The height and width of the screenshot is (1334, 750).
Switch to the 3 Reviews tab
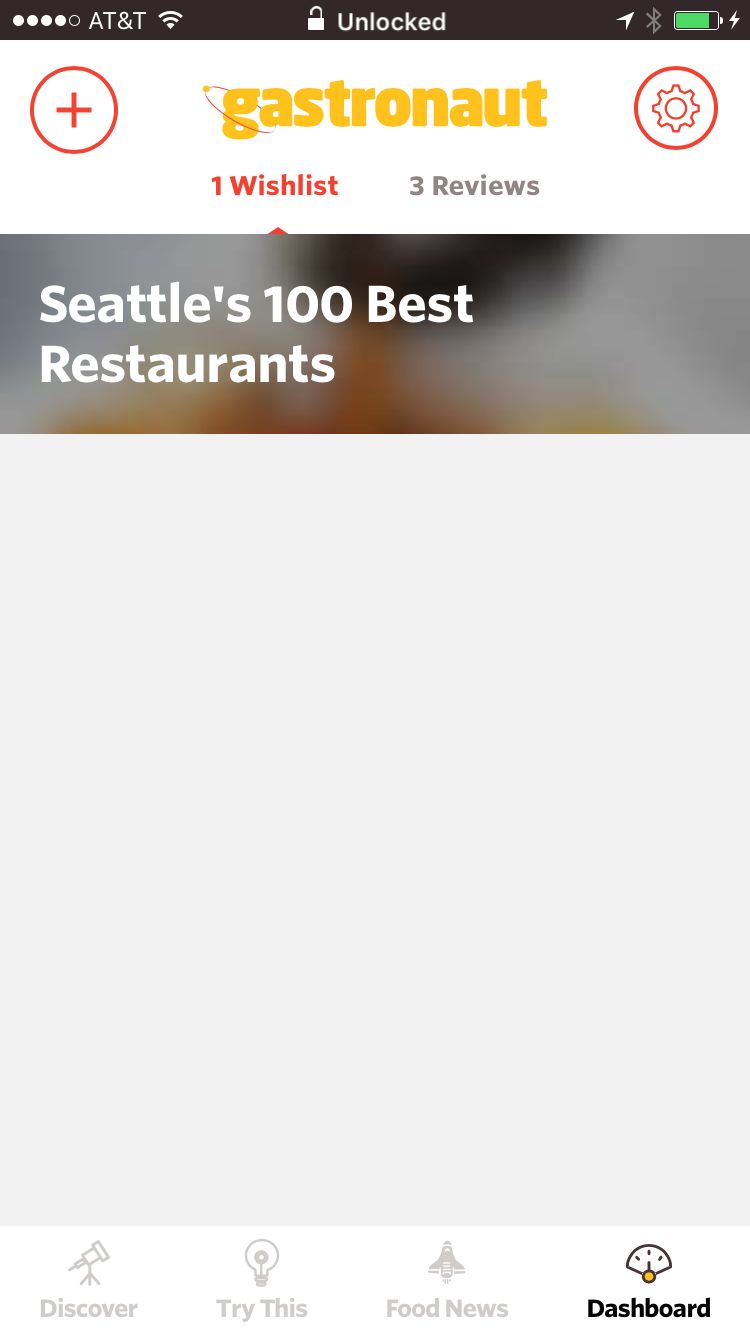point(474,186)
